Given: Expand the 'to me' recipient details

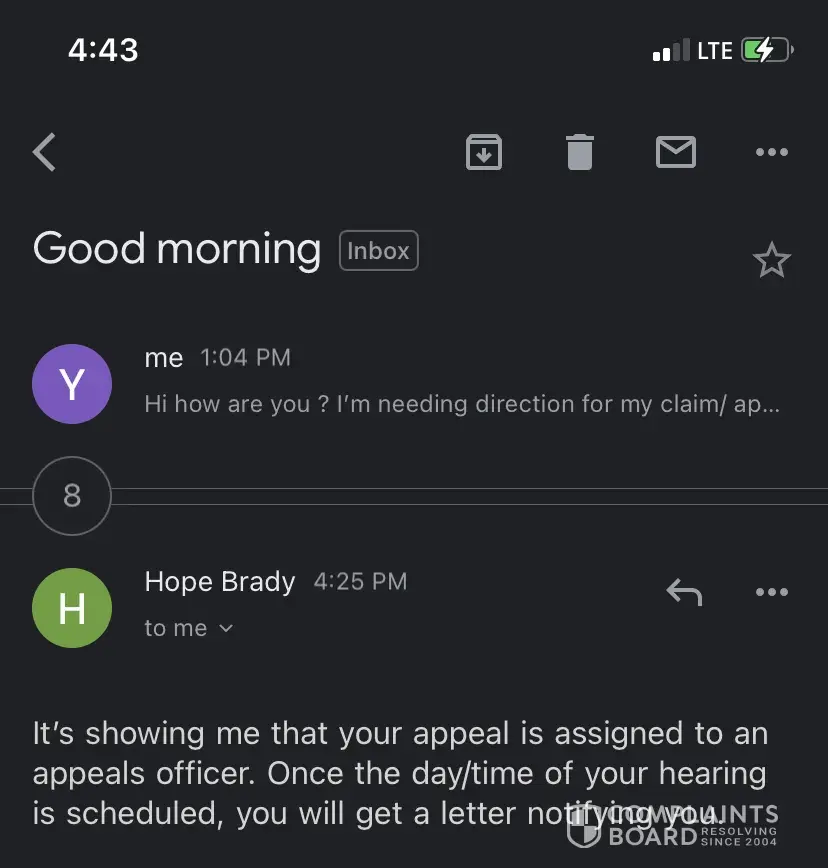Looking at the screenshot, I should 189,628.
